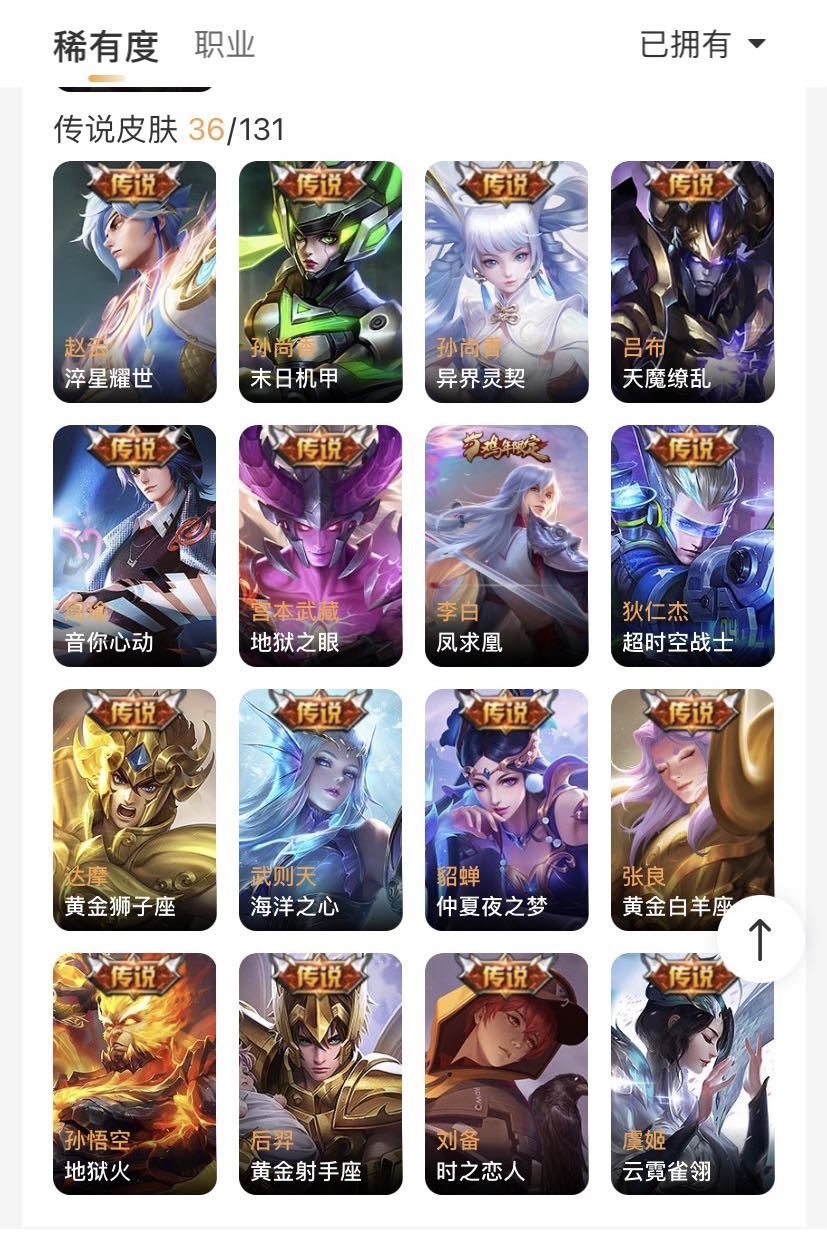The width and height of the screenshot is (827, 1240).
Task: Expand the 已拥有 filter dropdown
Action: point(702,44)
